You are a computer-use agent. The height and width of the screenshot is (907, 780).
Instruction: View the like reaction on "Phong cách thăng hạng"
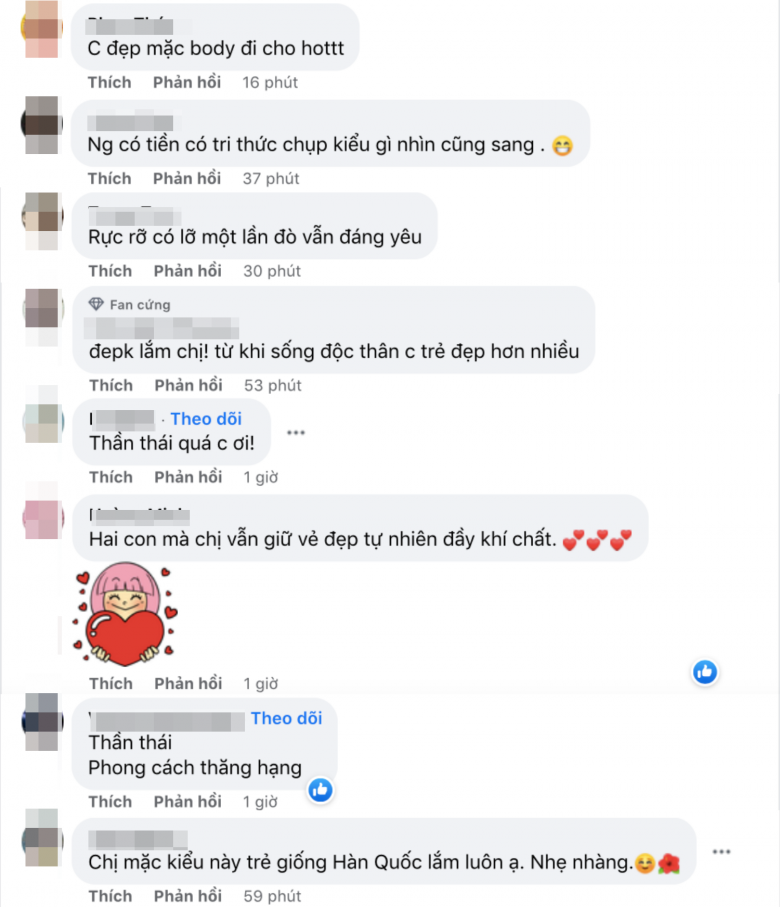pyautogui.click(x=320, y=790)
